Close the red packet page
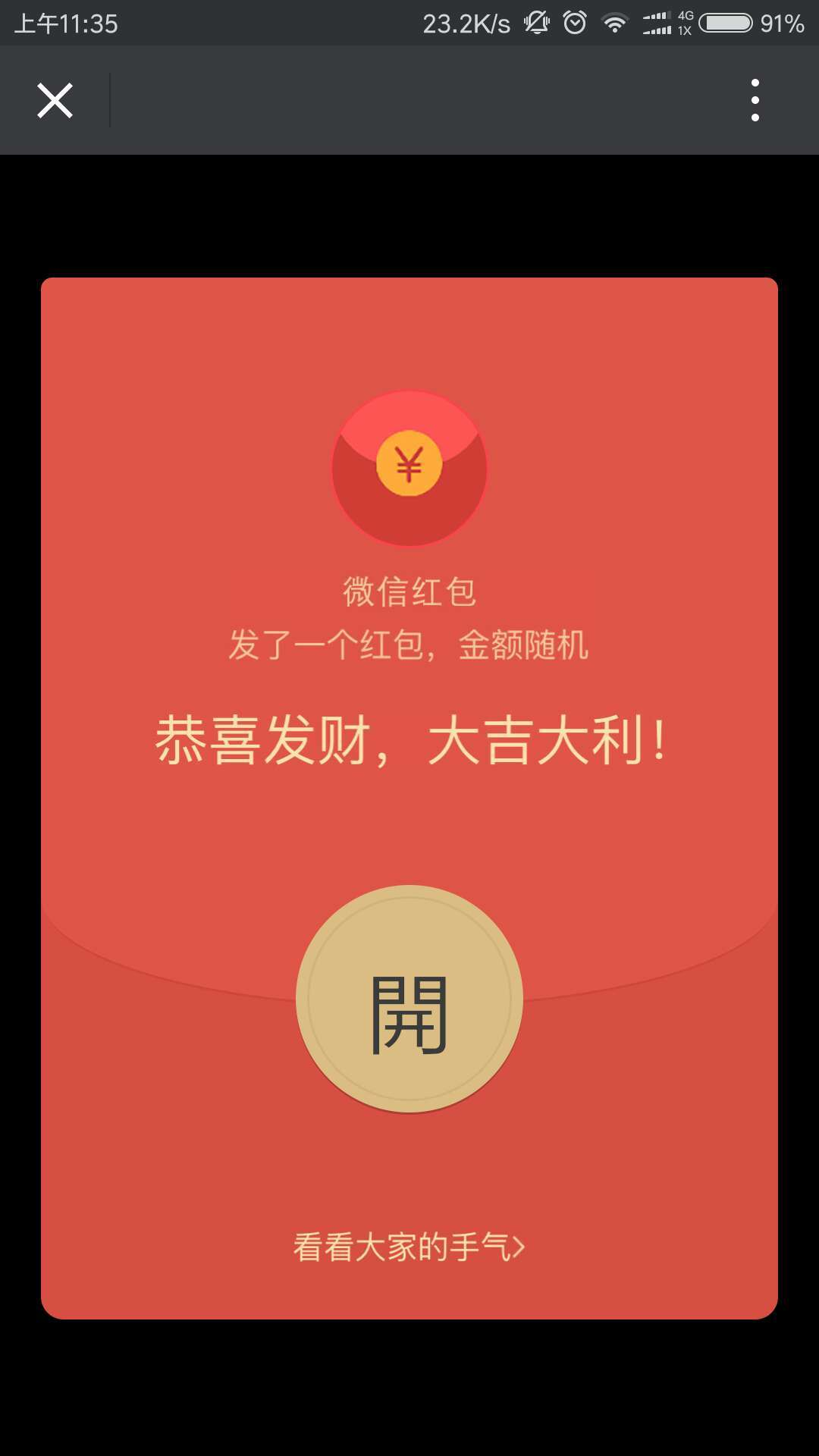 55,100
